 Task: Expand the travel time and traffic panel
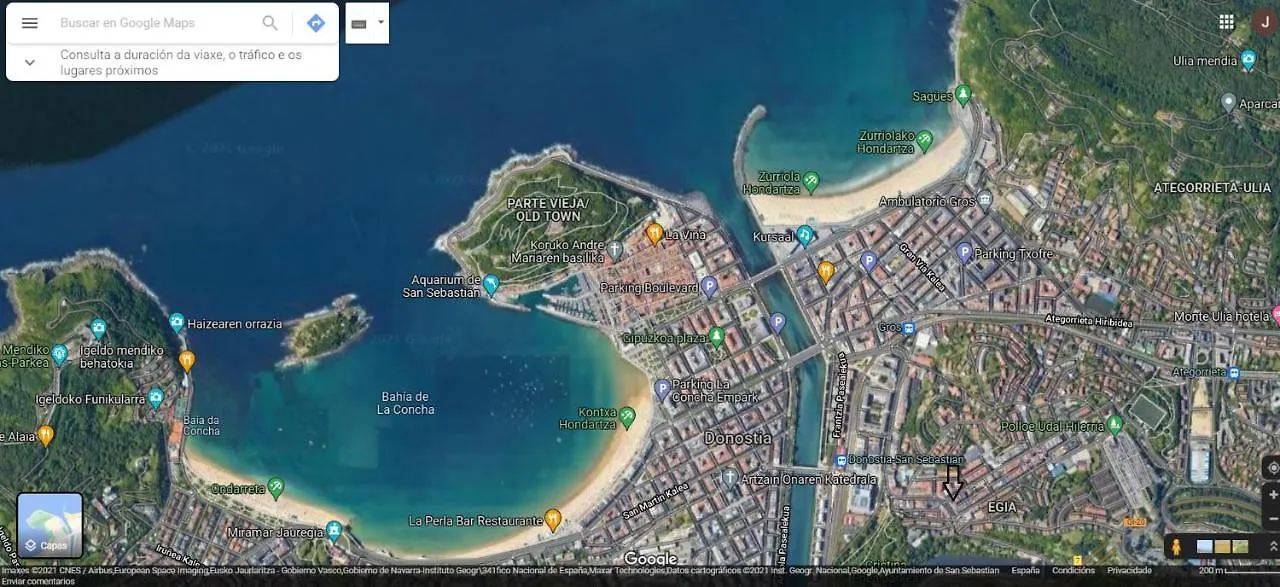[x=29, y=62]
